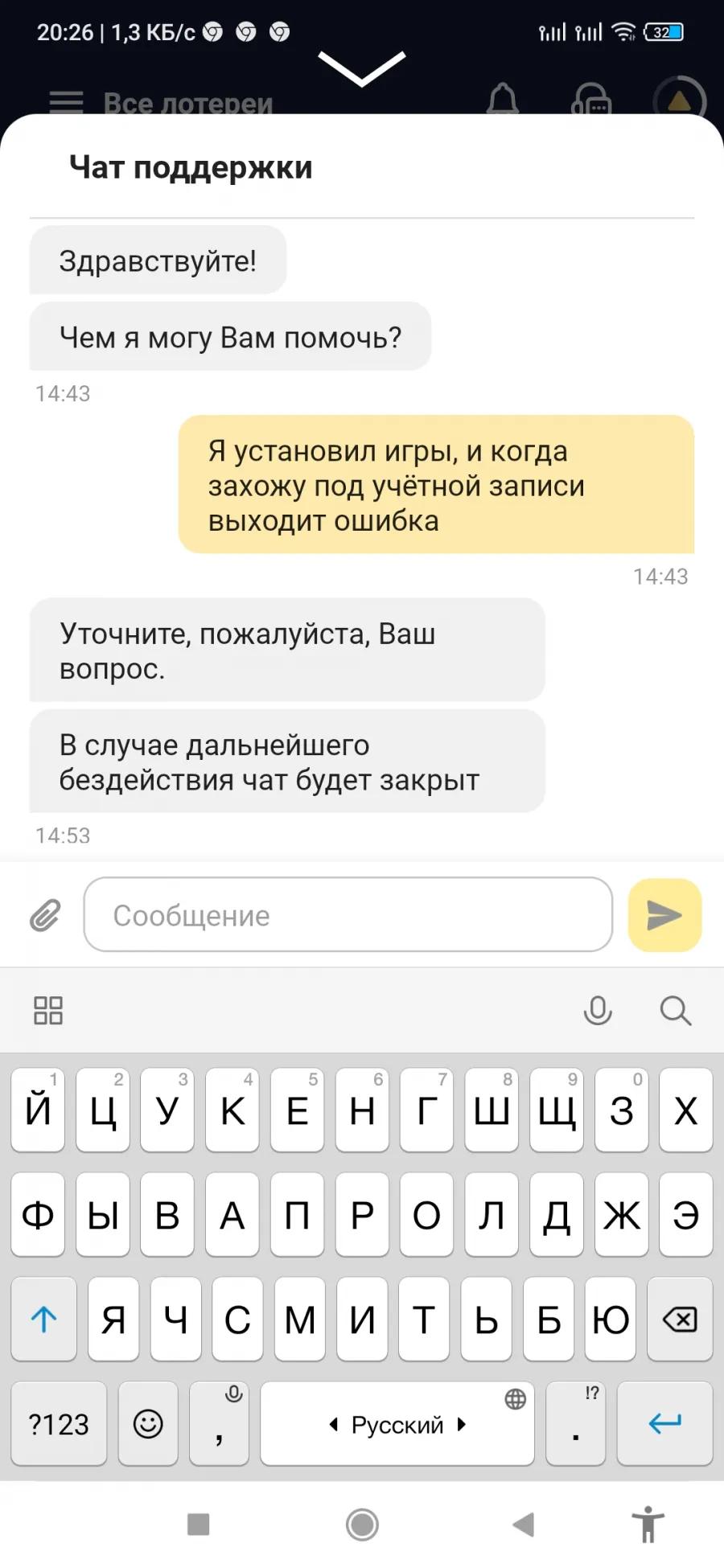Viewport: 724px width, 1568px height.
Task: Open recent apps via the square button
Action: coord(199,1524)
